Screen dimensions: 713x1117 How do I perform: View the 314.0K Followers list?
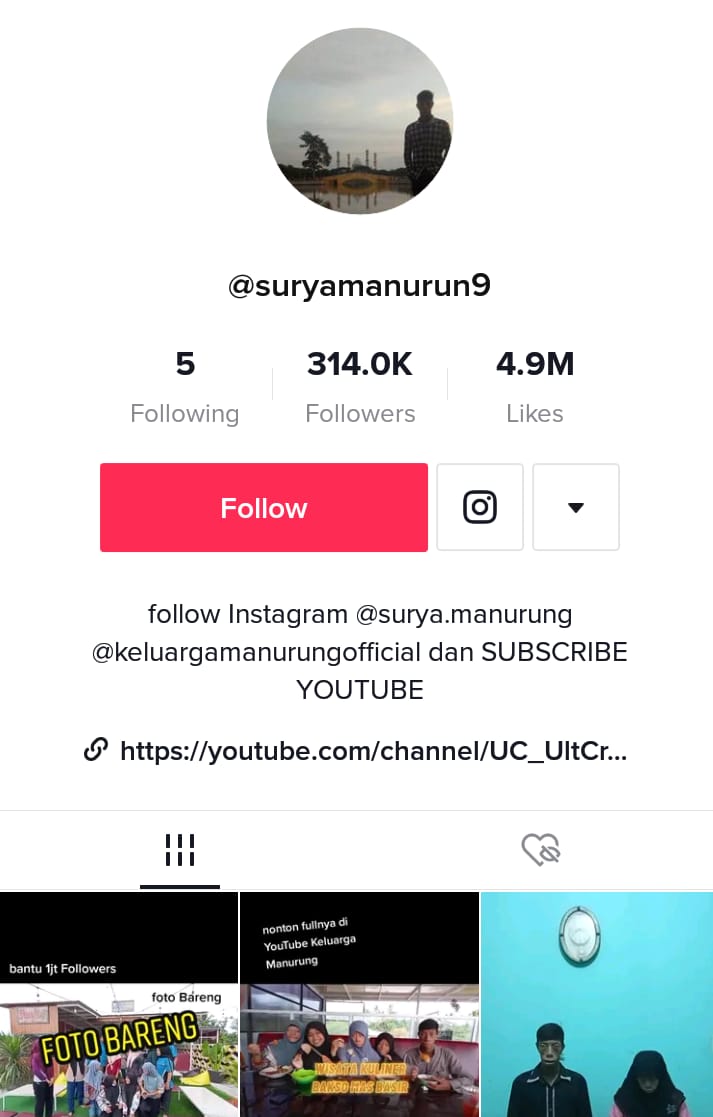[360, 388]
